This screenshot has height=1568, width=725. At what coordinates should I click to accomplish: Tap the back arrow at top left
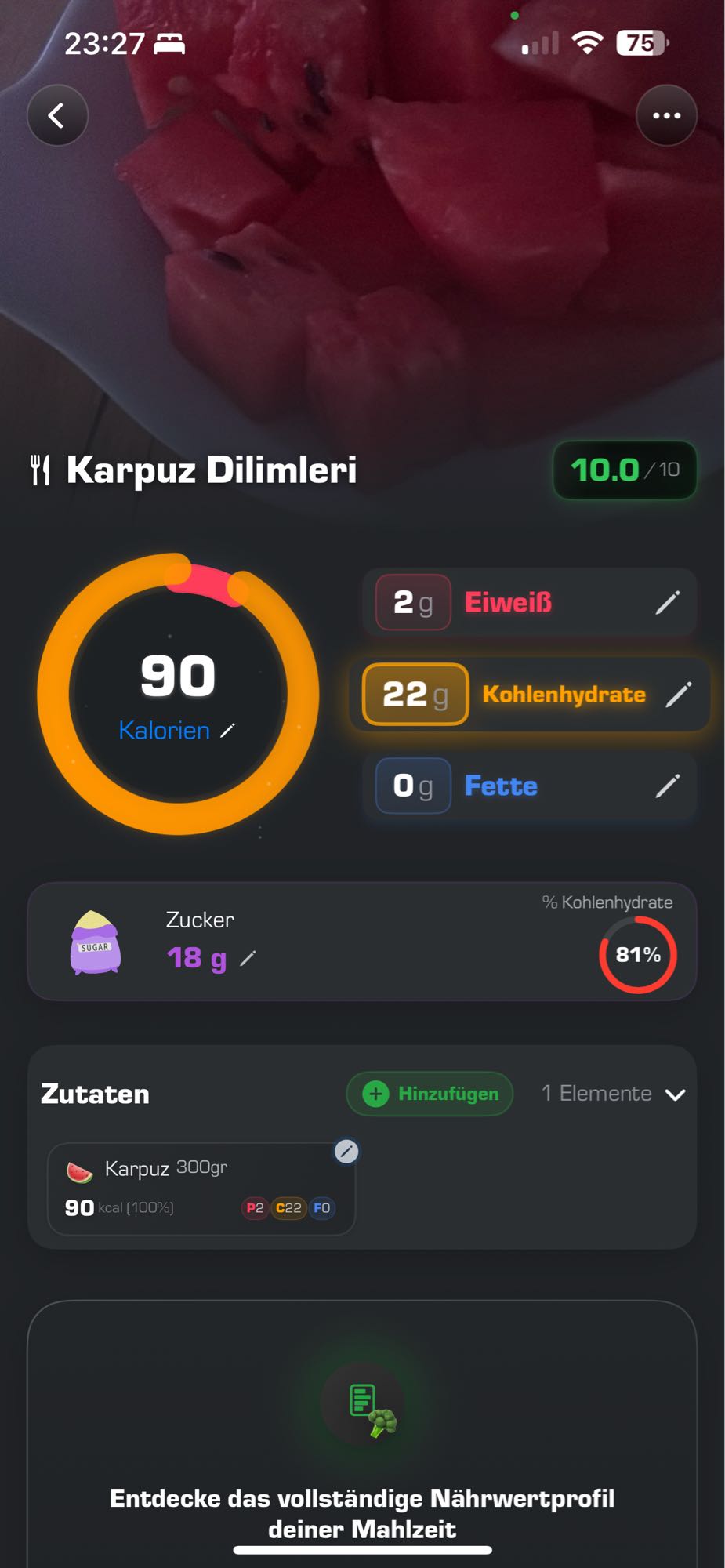pyautogui.click(x=56, y=114)
